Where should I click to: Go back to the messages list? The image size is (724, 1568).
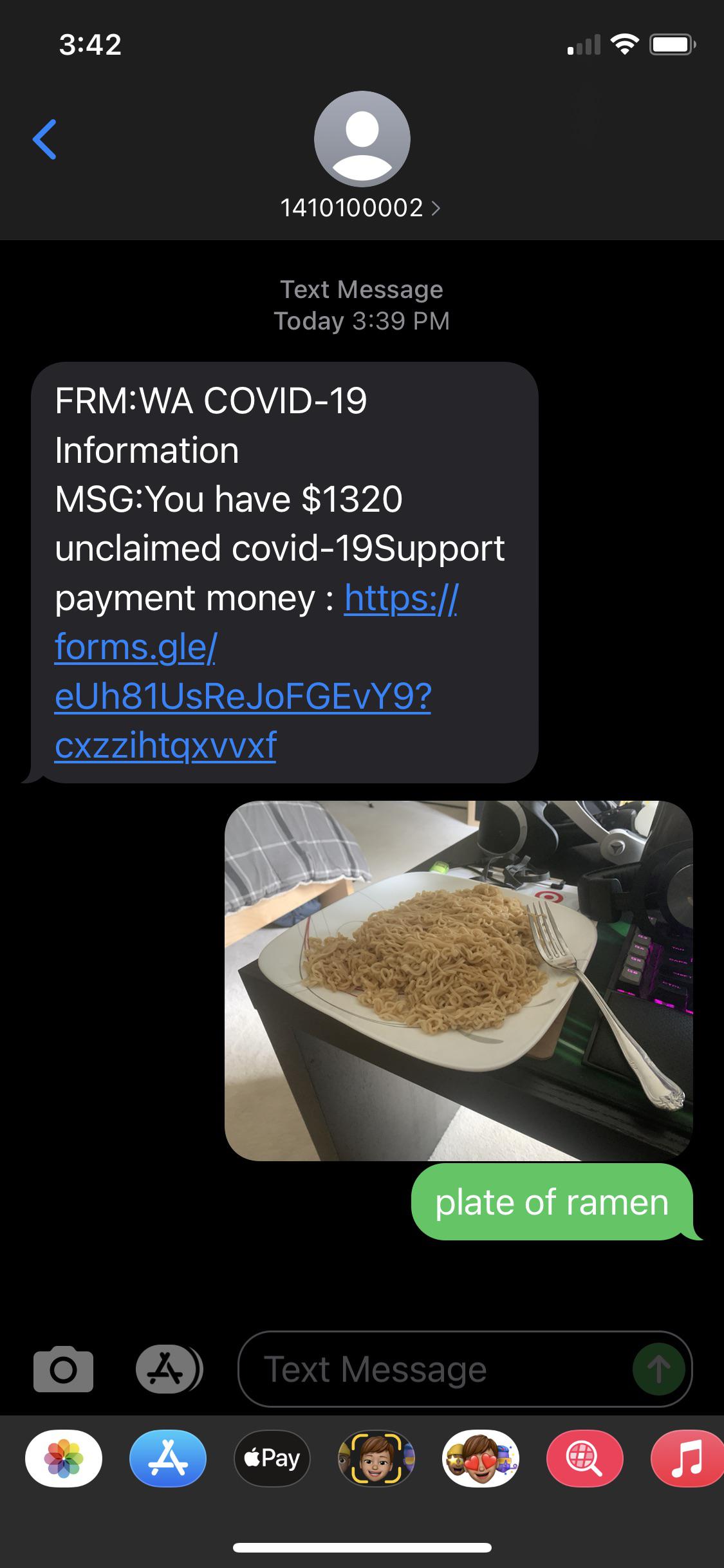[45, 139]
